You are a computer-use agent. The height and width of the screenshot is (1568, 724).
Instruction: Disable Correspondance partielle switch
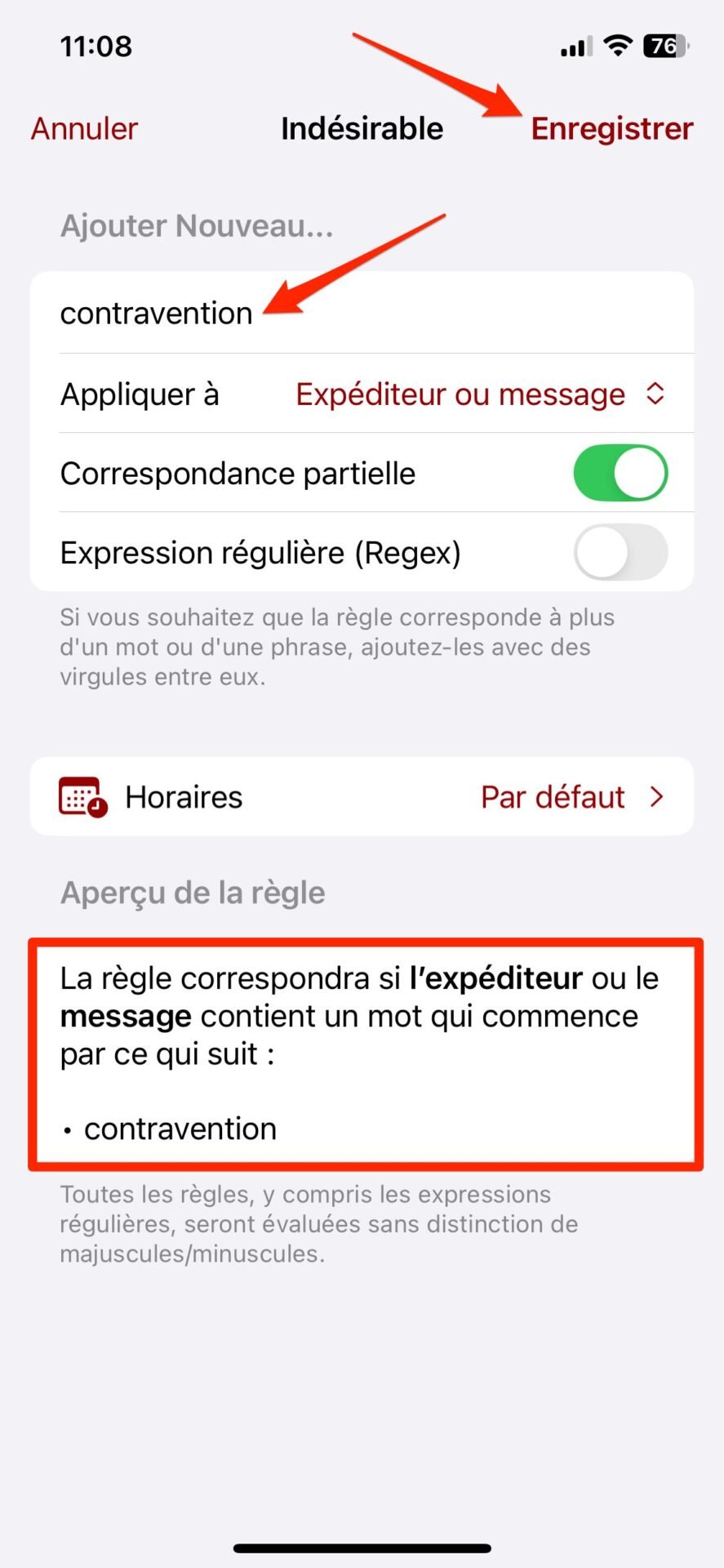[620, 473]
